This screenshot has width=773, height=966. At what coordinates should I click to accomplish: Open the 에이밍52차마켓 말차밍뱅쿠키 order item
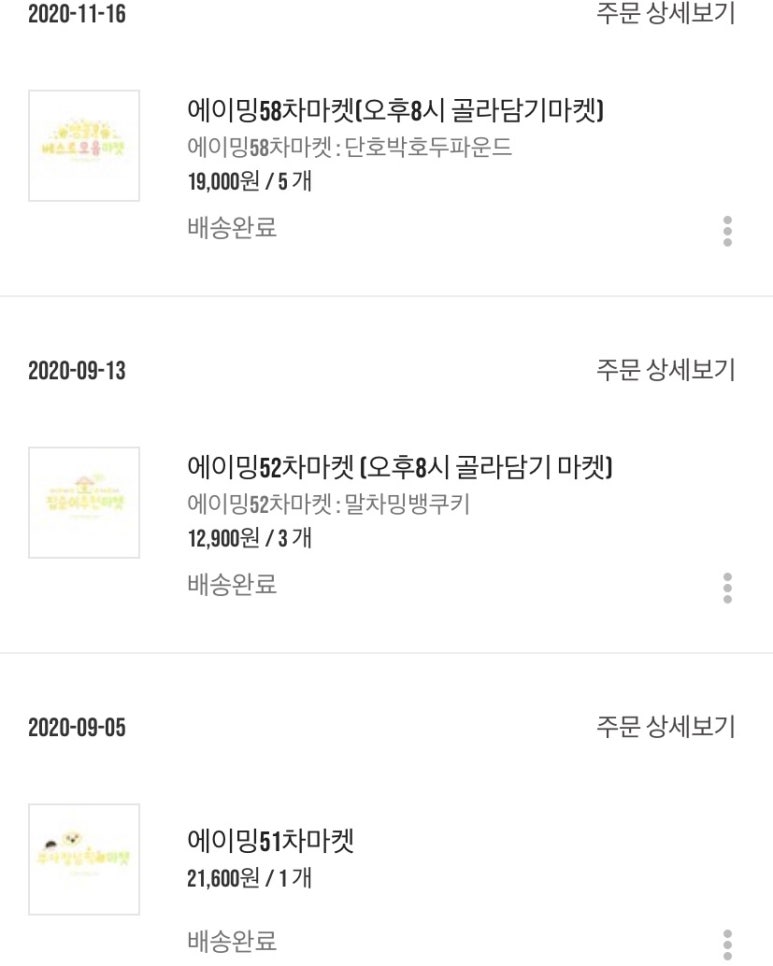[399, 466]
